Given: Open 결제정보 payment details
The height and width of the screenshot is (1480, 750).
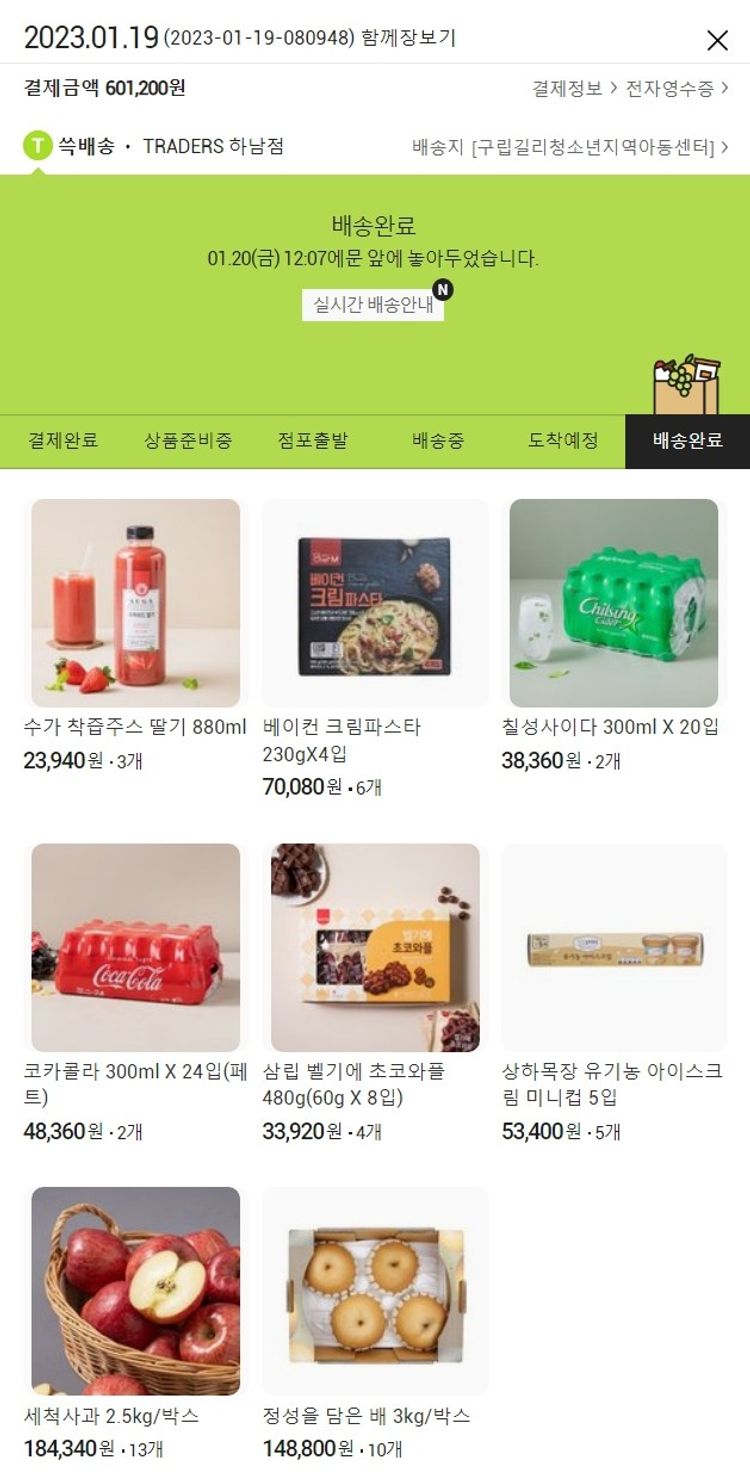Looking at the screenshot, I should pos(573,89).
